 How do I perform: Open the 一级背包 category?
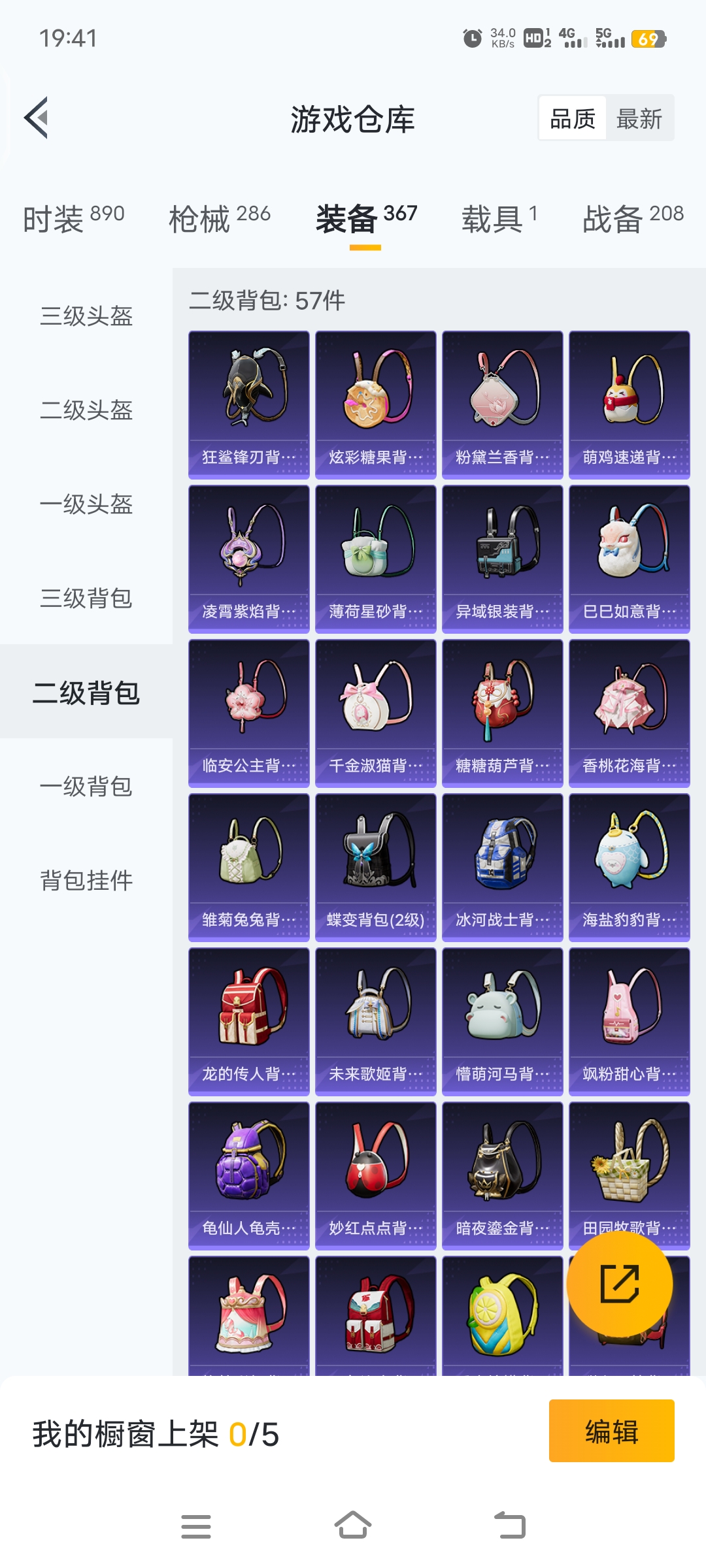(x=86, y=787)
